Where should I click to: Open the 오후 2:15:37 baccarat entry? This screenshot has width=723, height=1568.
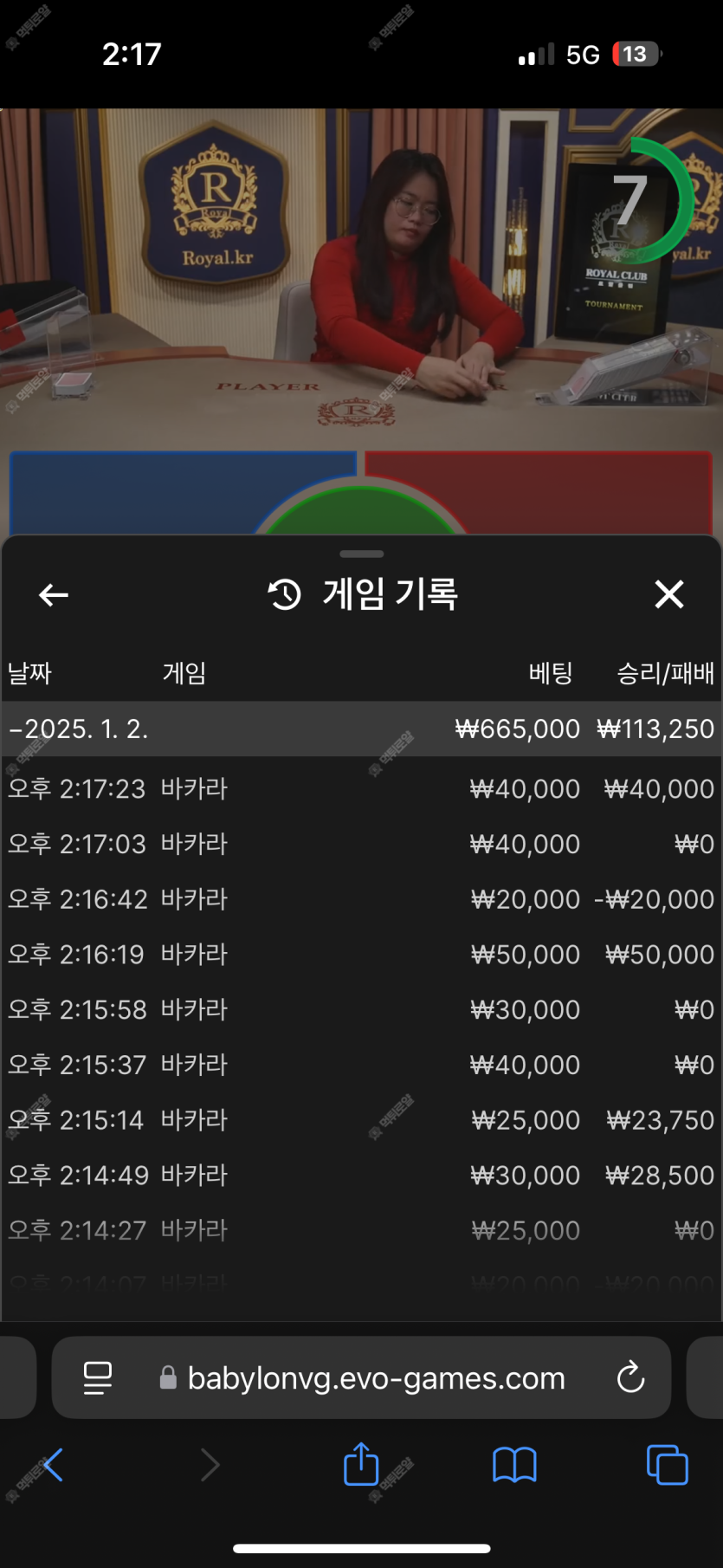tap(361, 1065)
